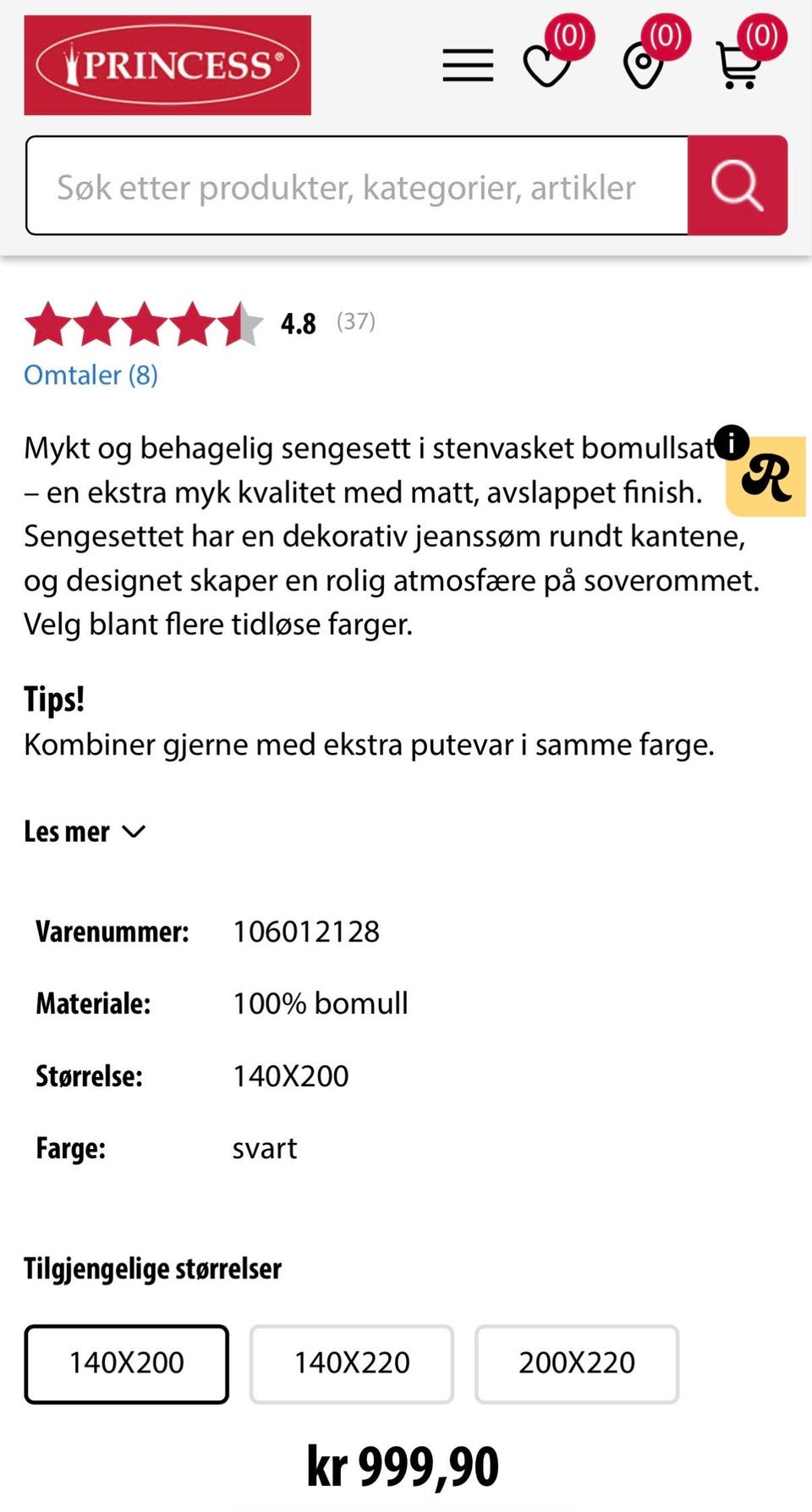Open the shopping cart icon

738,68
